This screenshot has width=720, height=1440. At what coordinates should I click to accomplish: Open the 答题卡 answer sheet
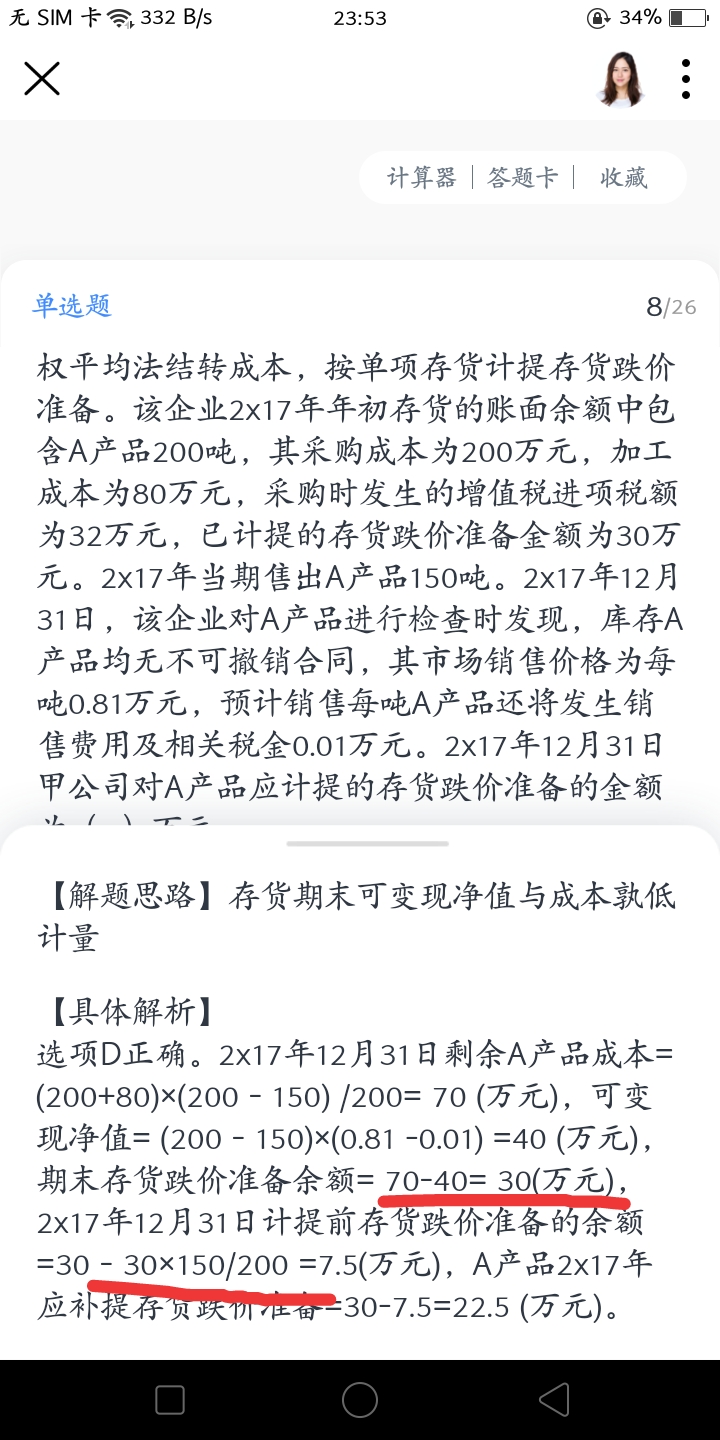pos(522,178)
